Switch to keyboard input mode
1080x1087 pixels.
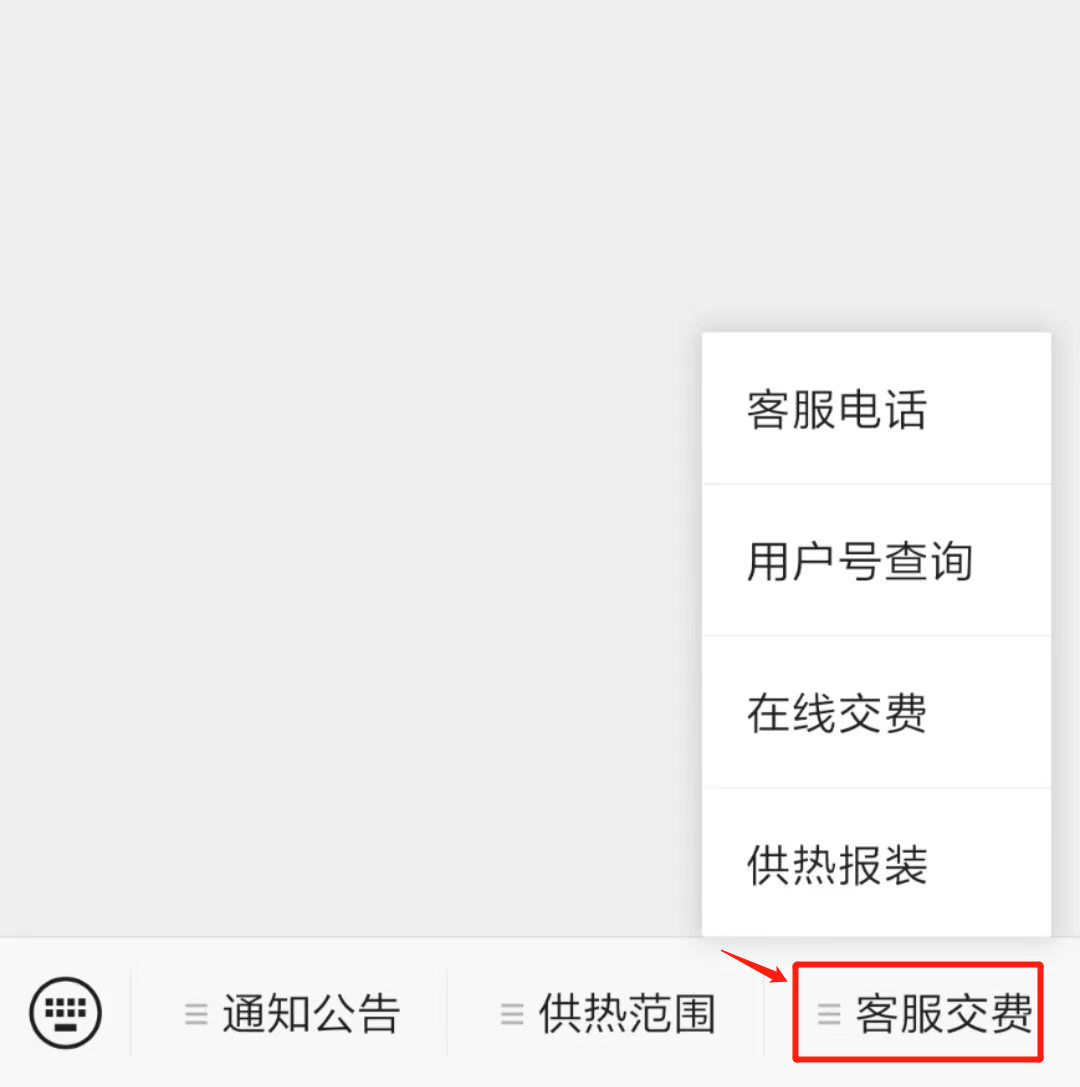pos(65,1012)
